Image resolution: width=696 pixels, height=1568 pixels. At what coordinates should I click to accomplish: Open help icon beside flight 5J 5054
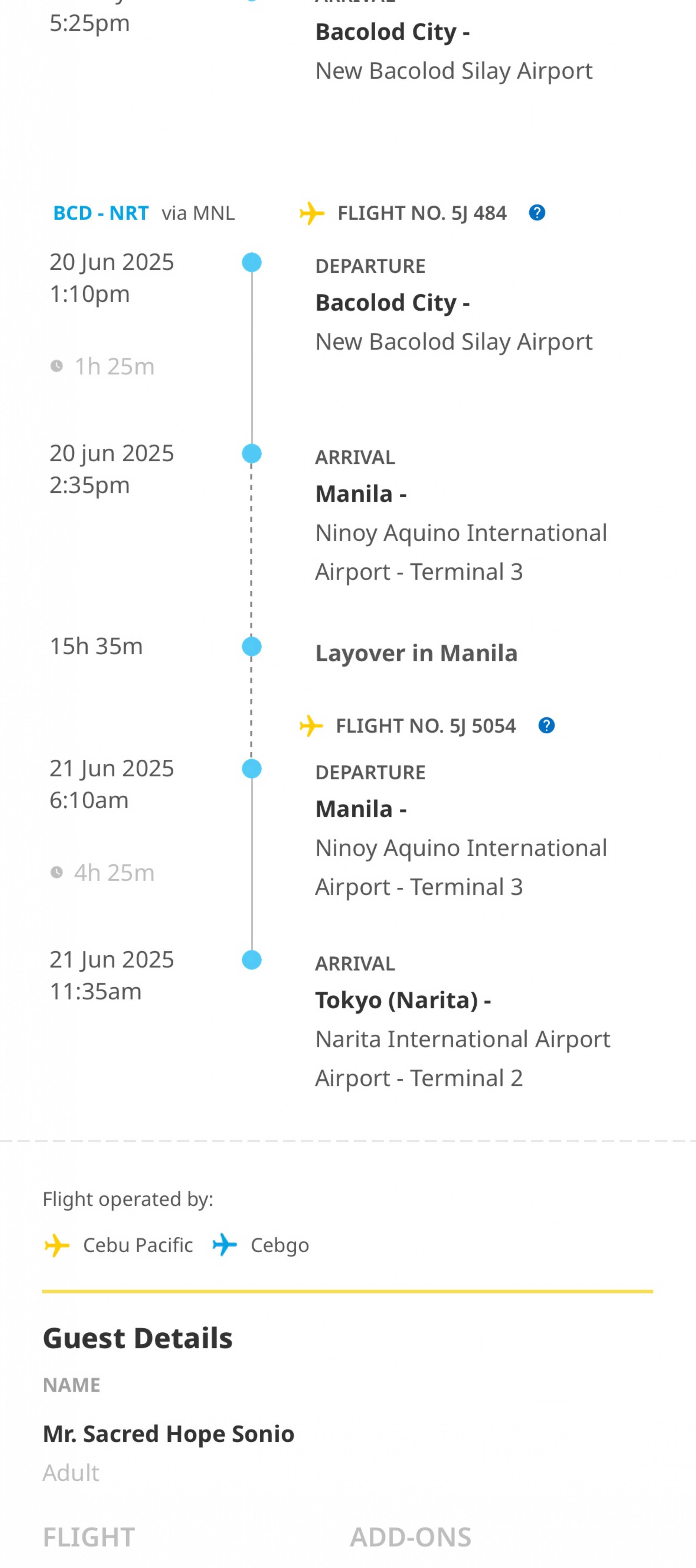[x=546, y=726]
